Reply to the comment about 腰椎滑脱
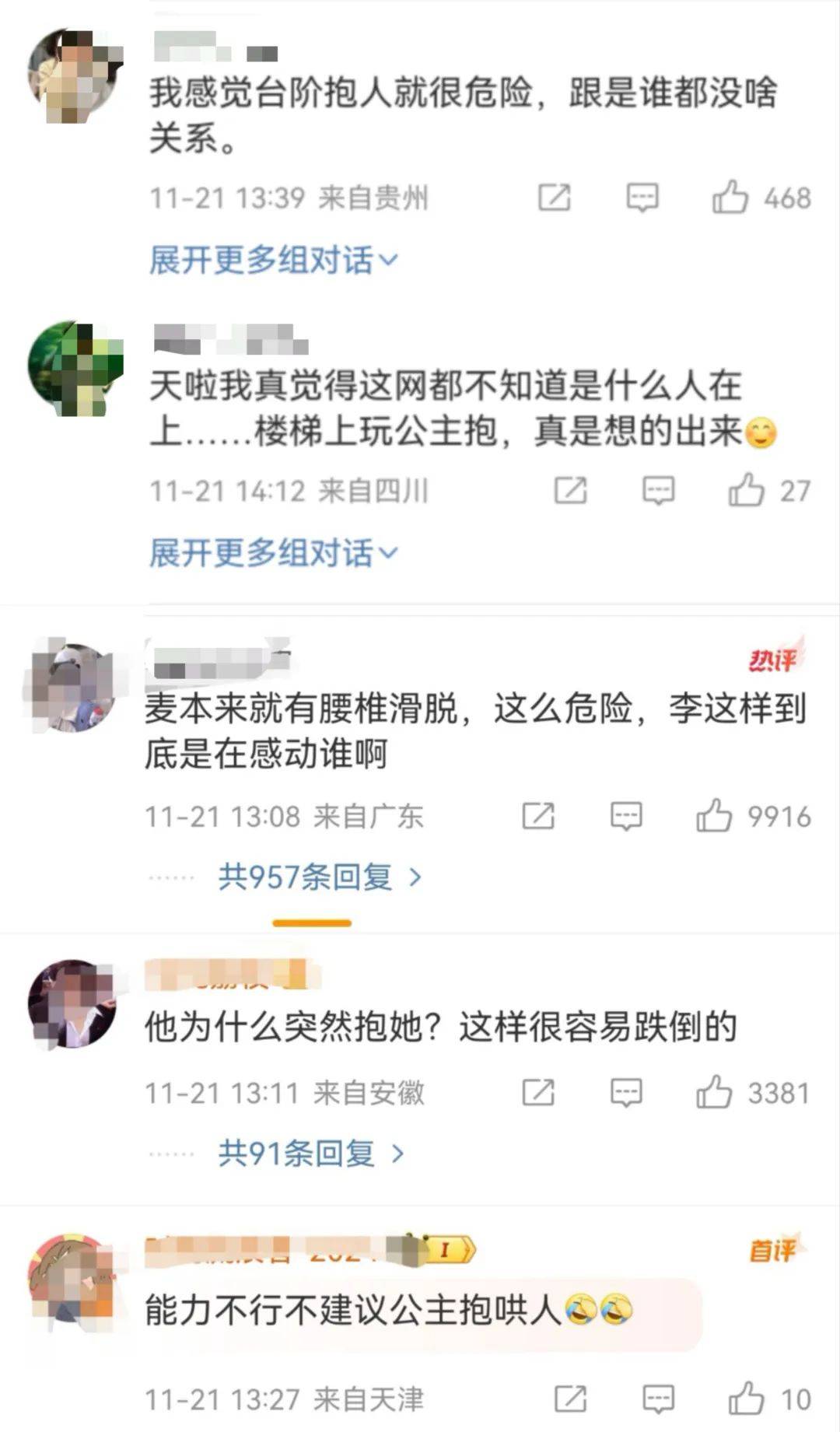This screenshot has height=1432, width=840. (x=626, y=816)
